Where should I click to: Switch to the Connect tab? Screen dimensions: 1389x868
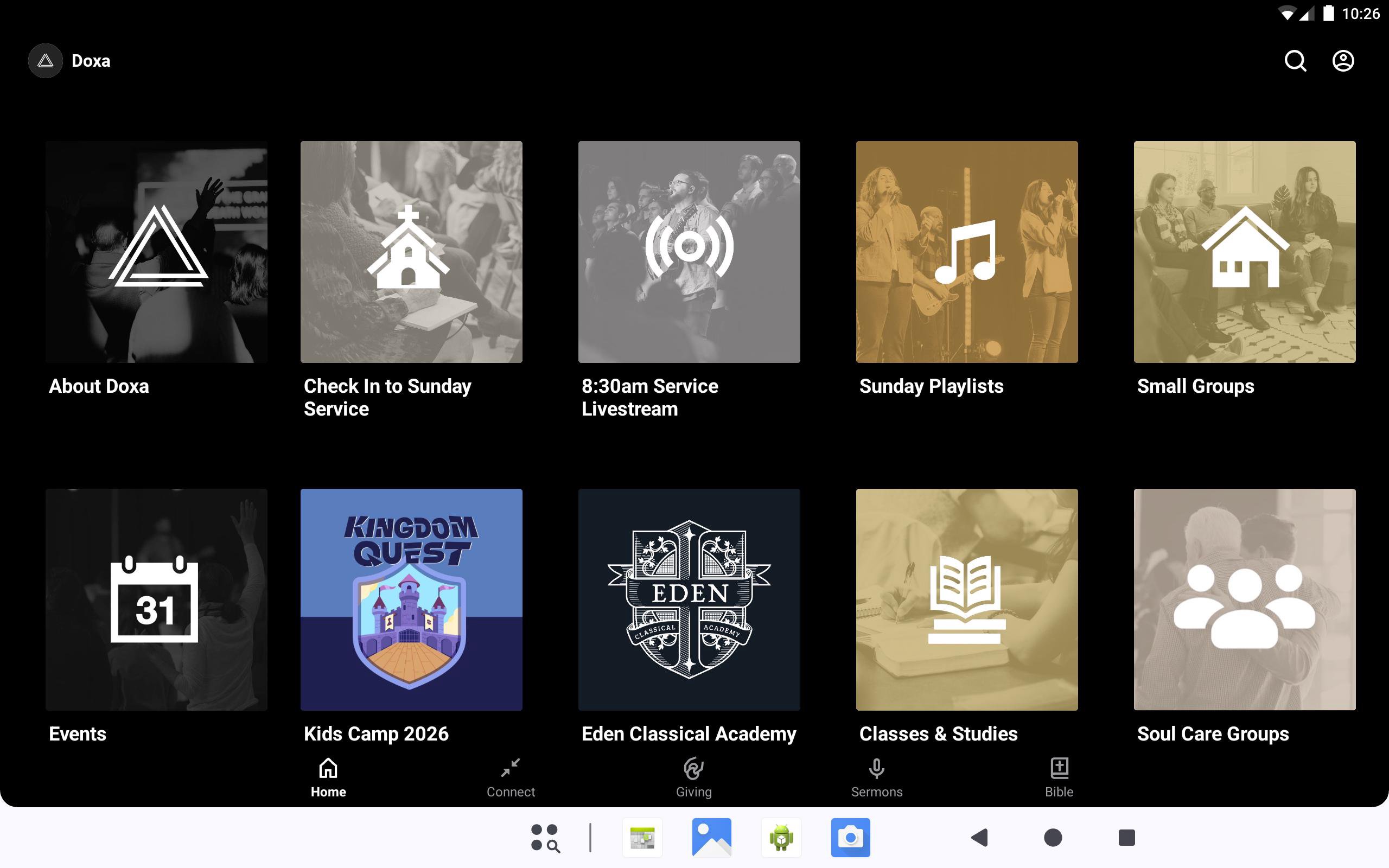[510, 778]
